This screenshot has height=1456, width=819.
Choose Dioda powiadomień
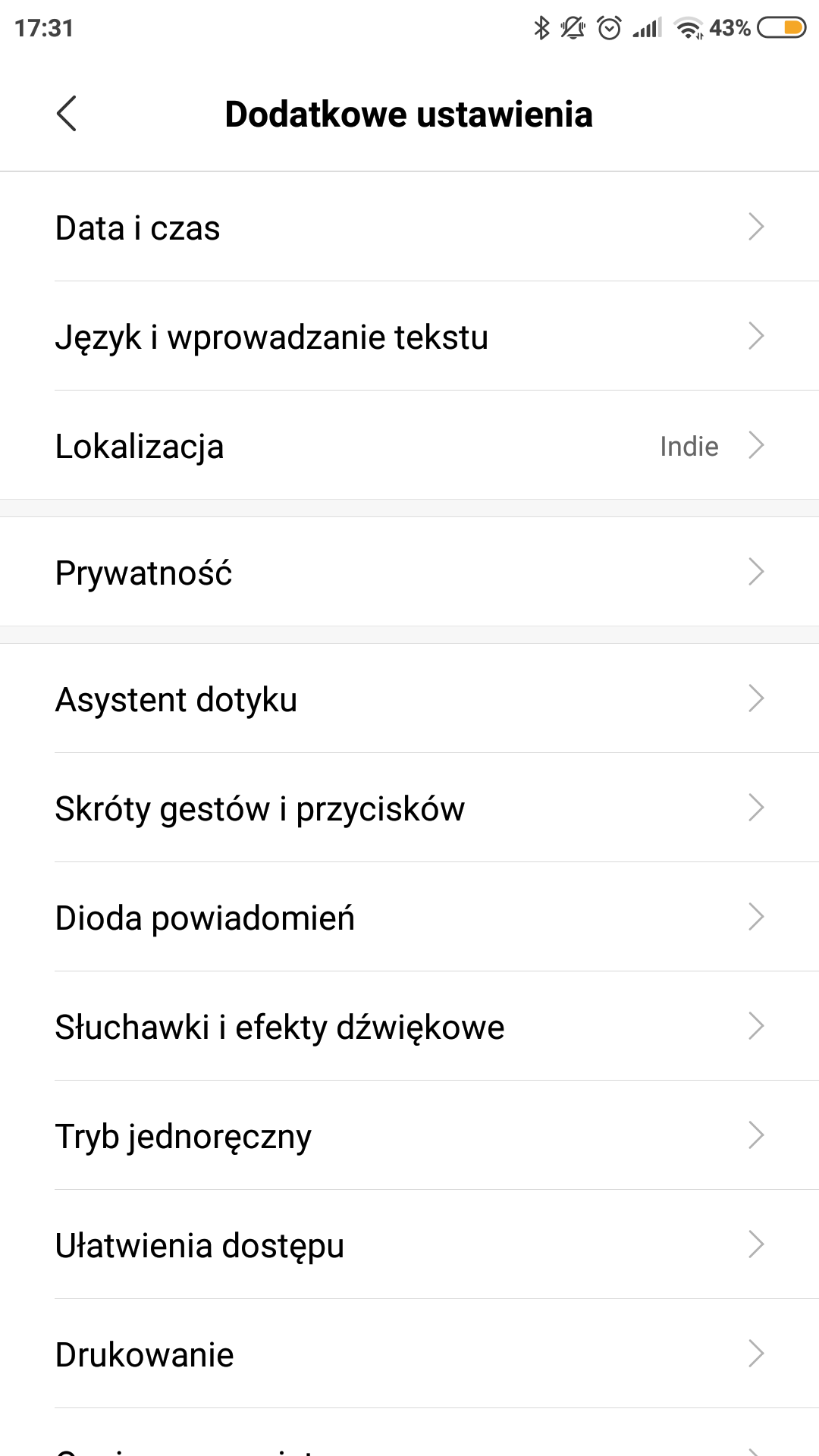tap(409, 918)
